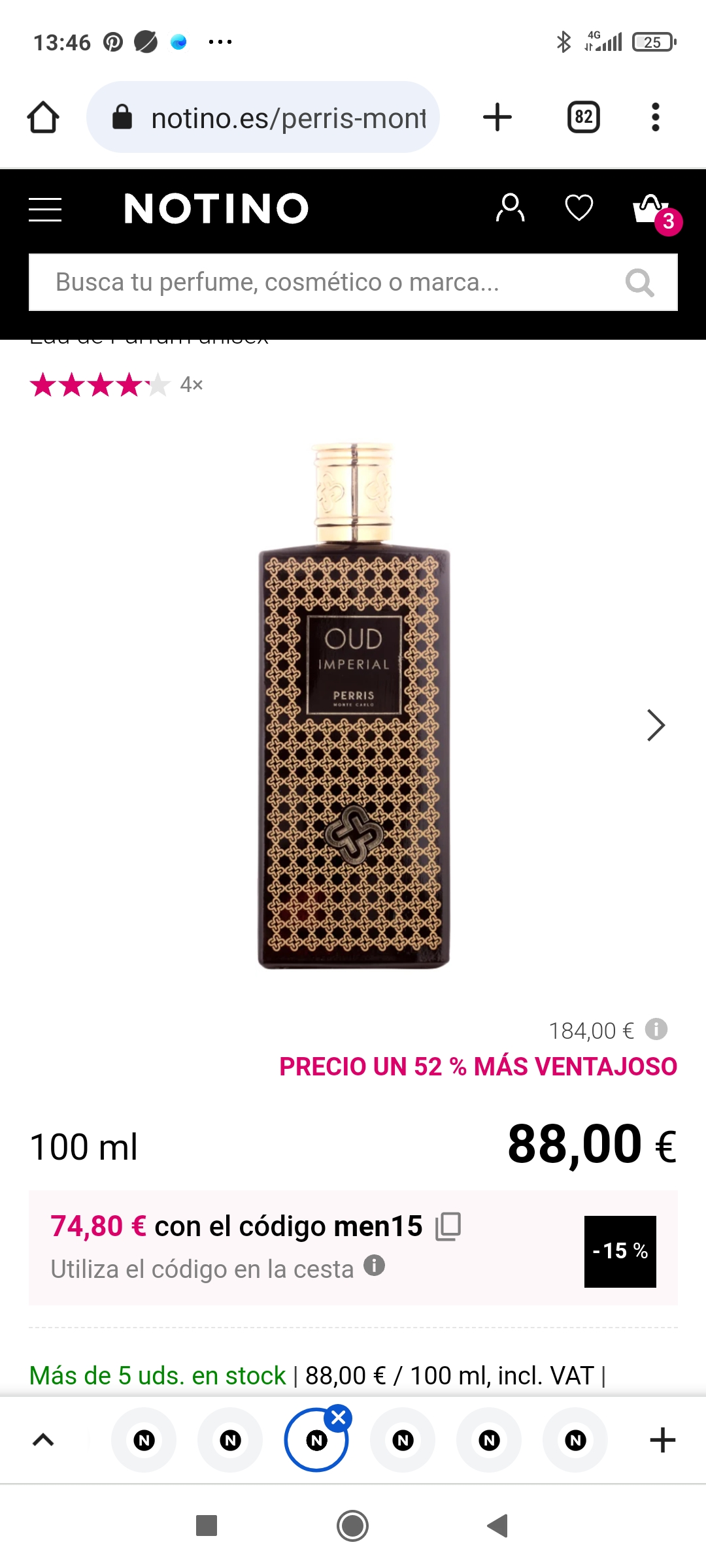The height and width of the screenshot is (1568, 706).
Task: Open the tab switcher showing 82
Action: pos(583,118)
